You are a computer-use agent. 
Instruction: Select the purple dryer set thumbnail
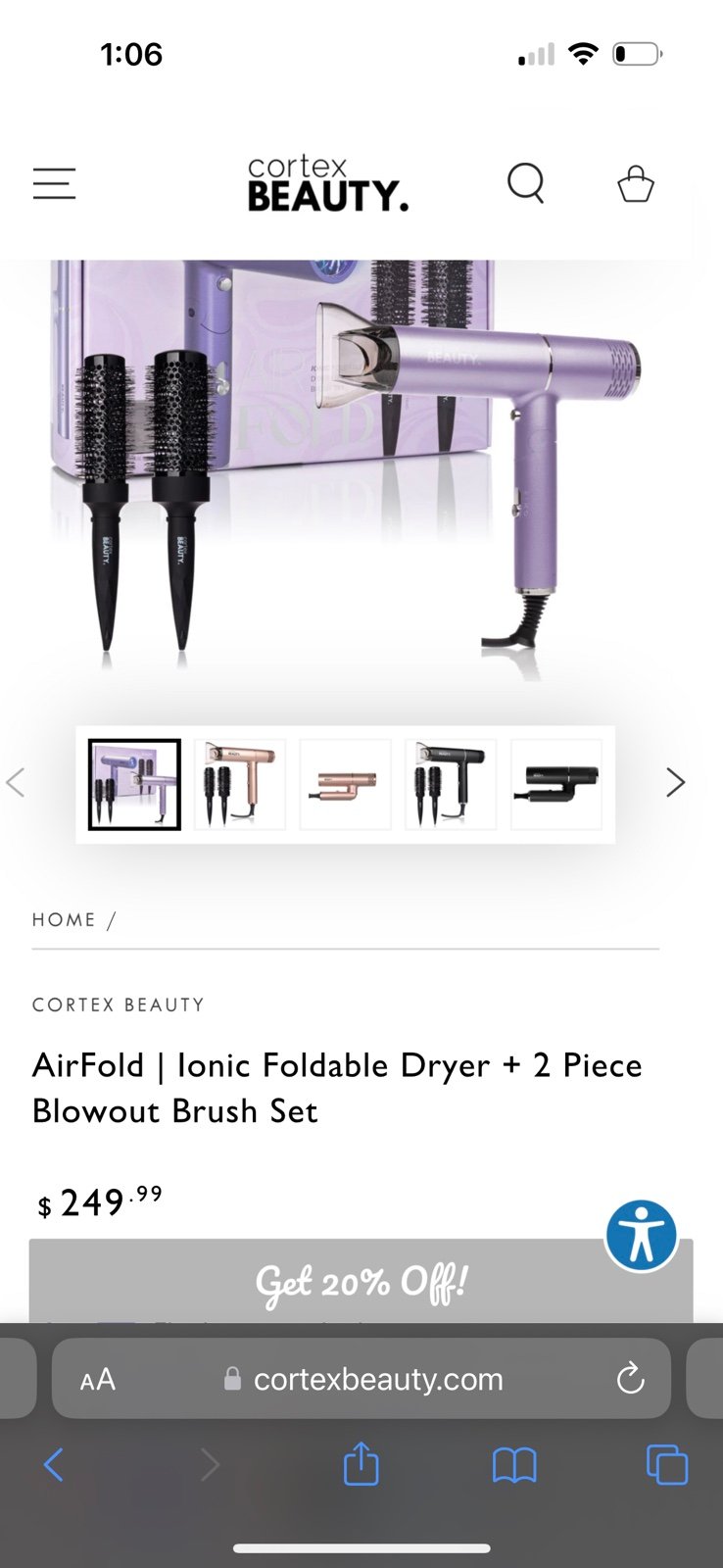134,785
